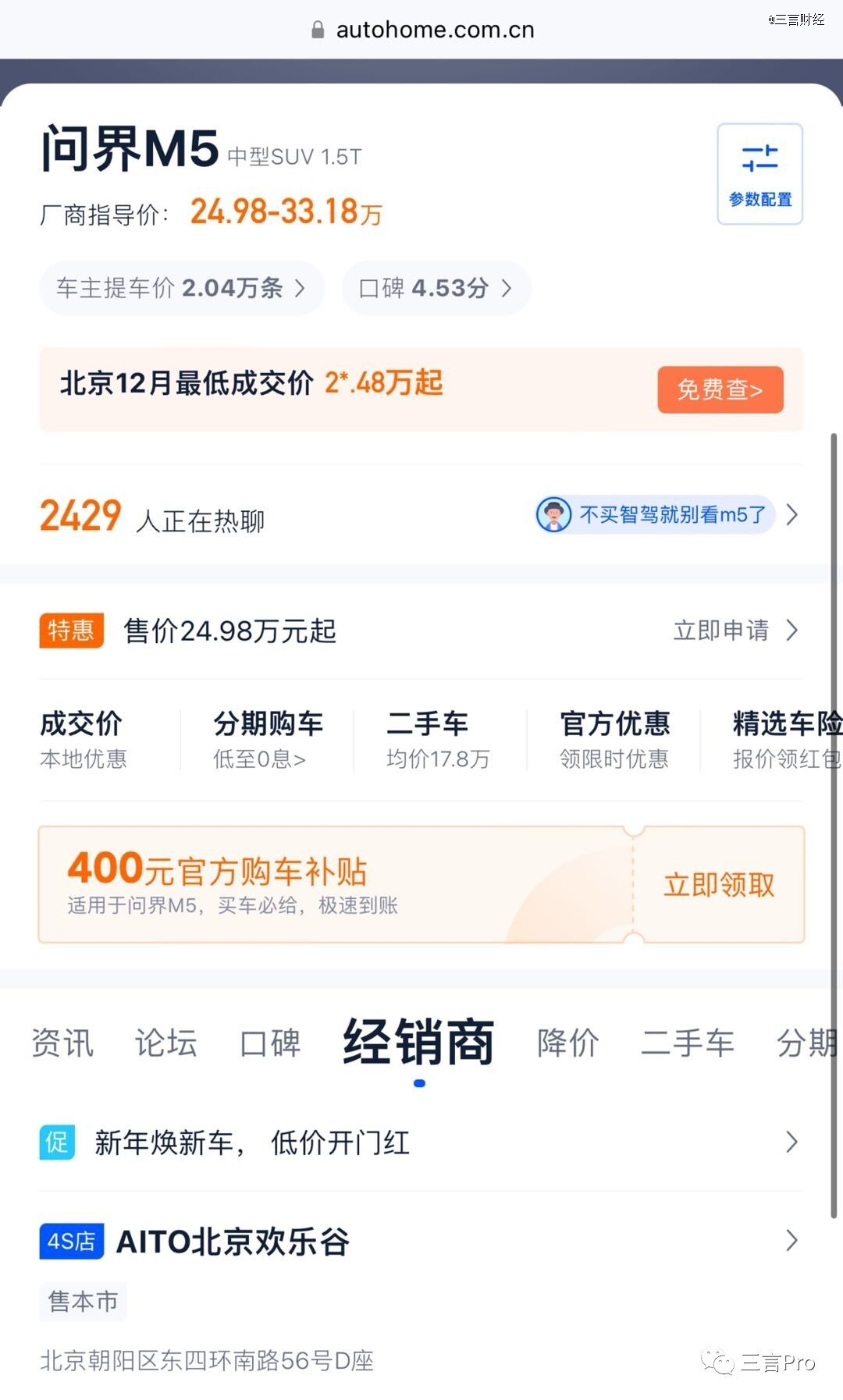
Task: Switch to the 降价 tab
Action: click(x=567, y=1043)
